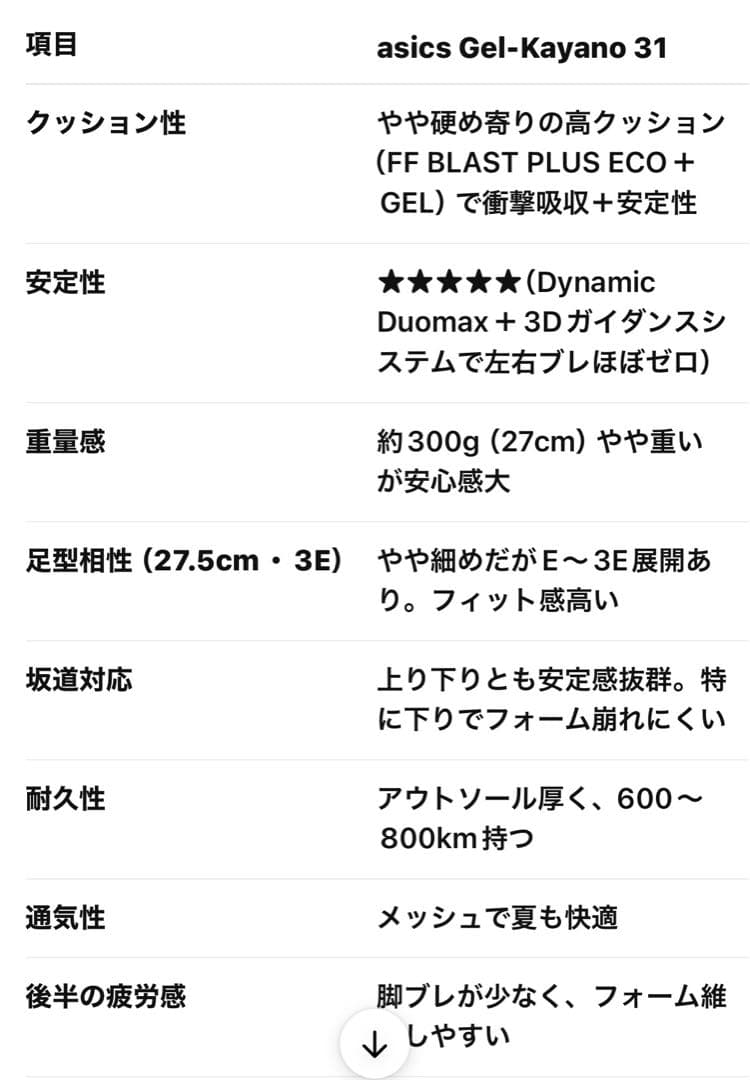Click the 通気性 row label

click(55, 918)
